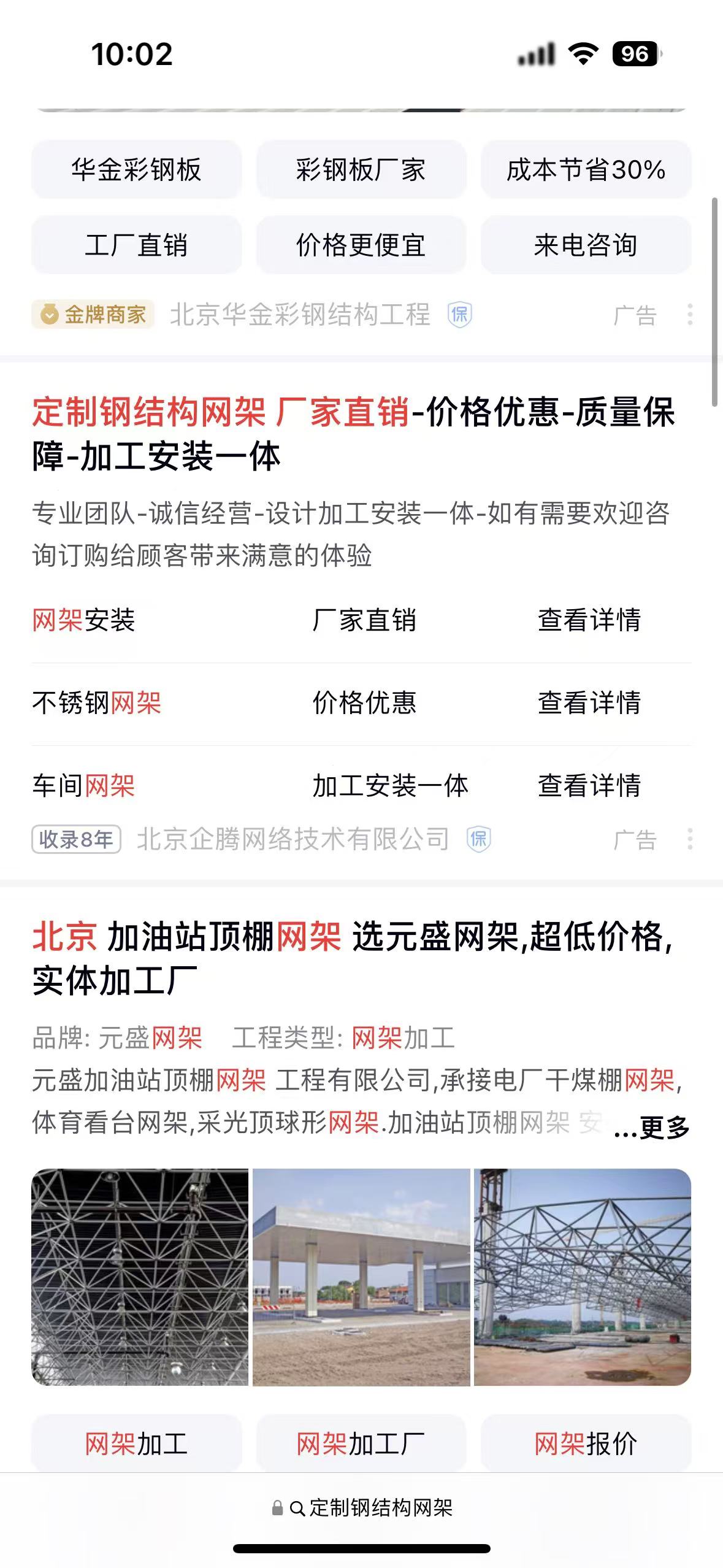Tap the 工厂直销 chip

click(136, 245)
